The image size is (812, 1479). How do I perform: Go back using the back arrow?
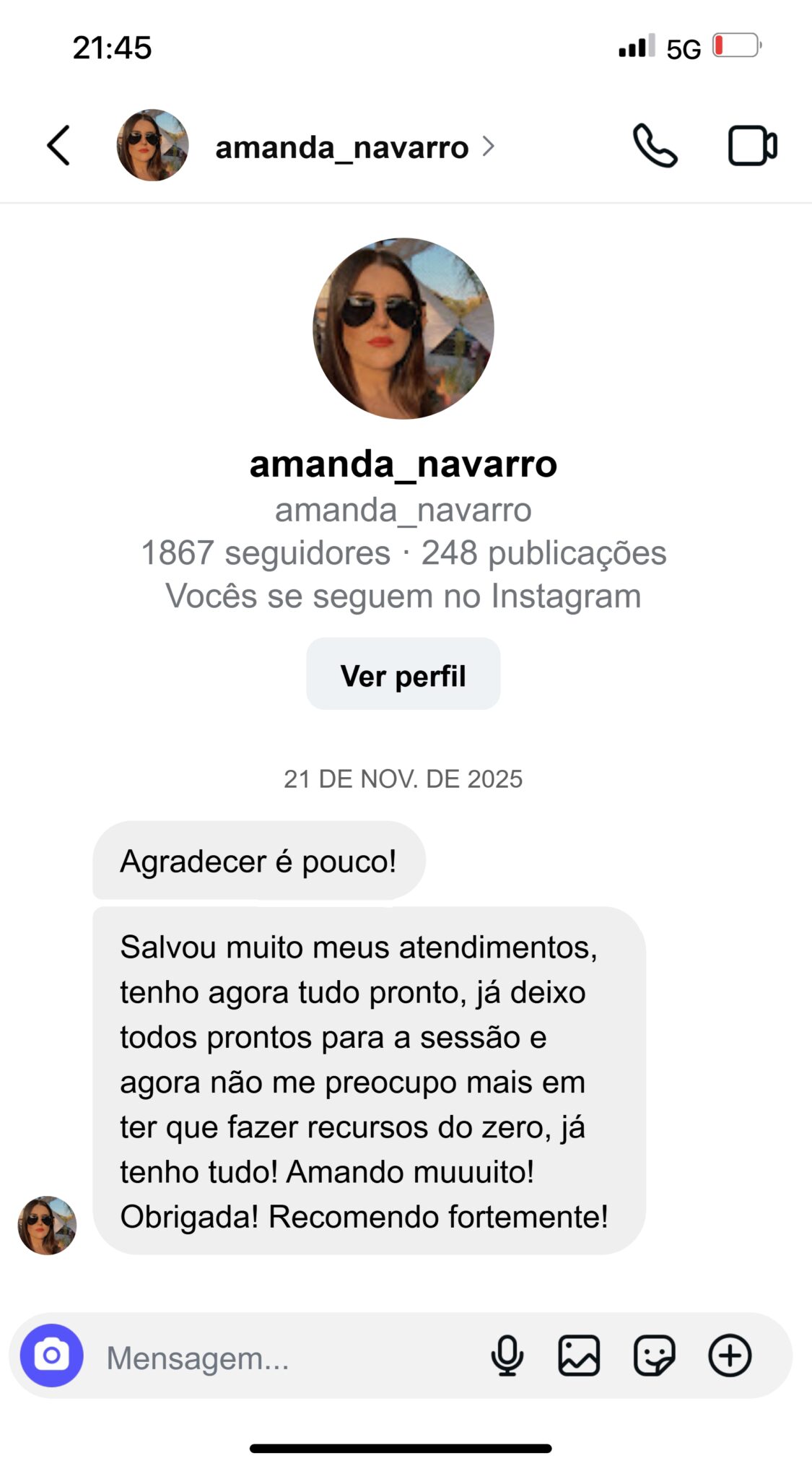[58, 144]
